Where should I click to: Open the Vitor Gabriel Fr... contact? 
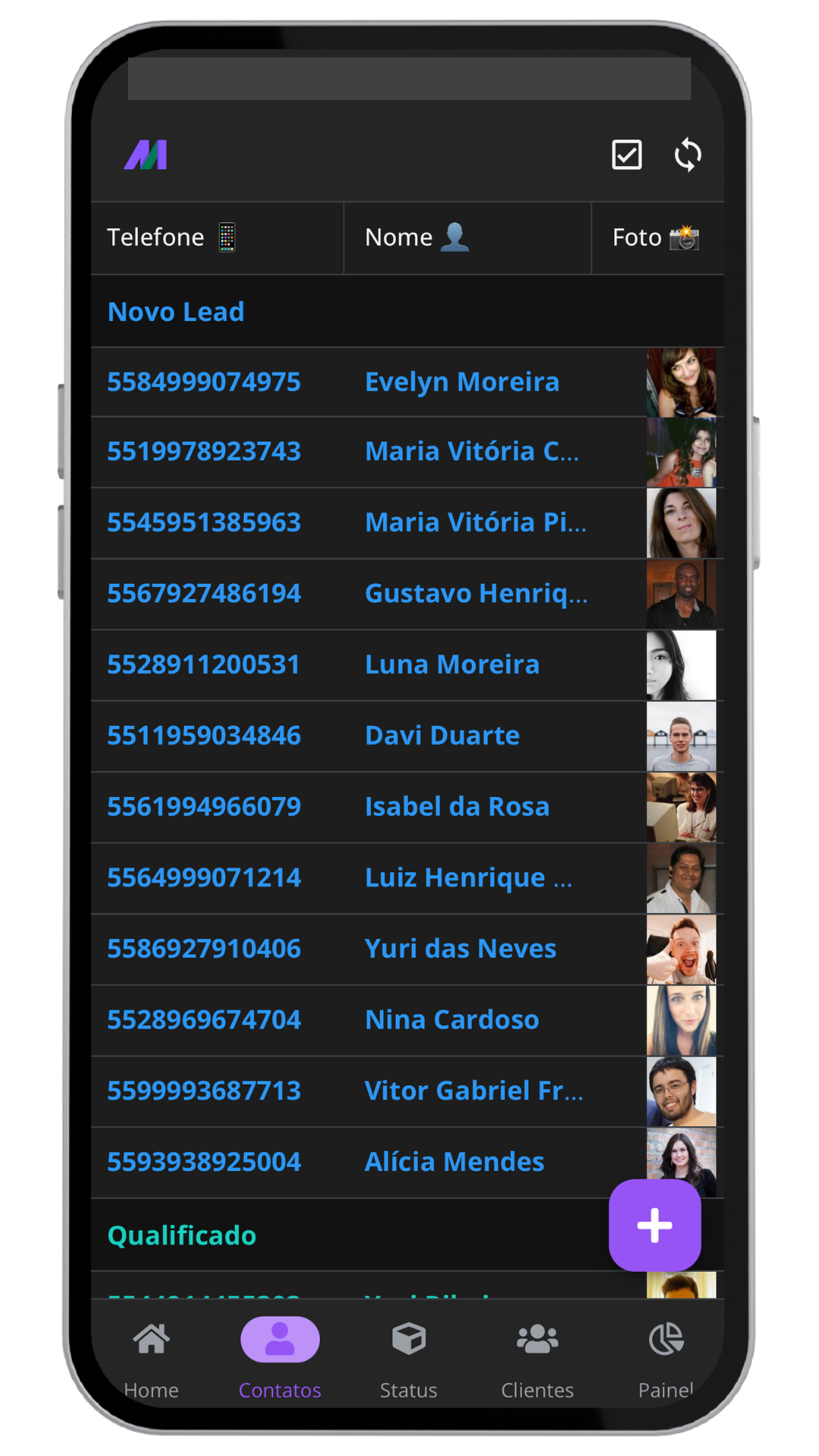pyautogui.click(x=473, y=1091)
